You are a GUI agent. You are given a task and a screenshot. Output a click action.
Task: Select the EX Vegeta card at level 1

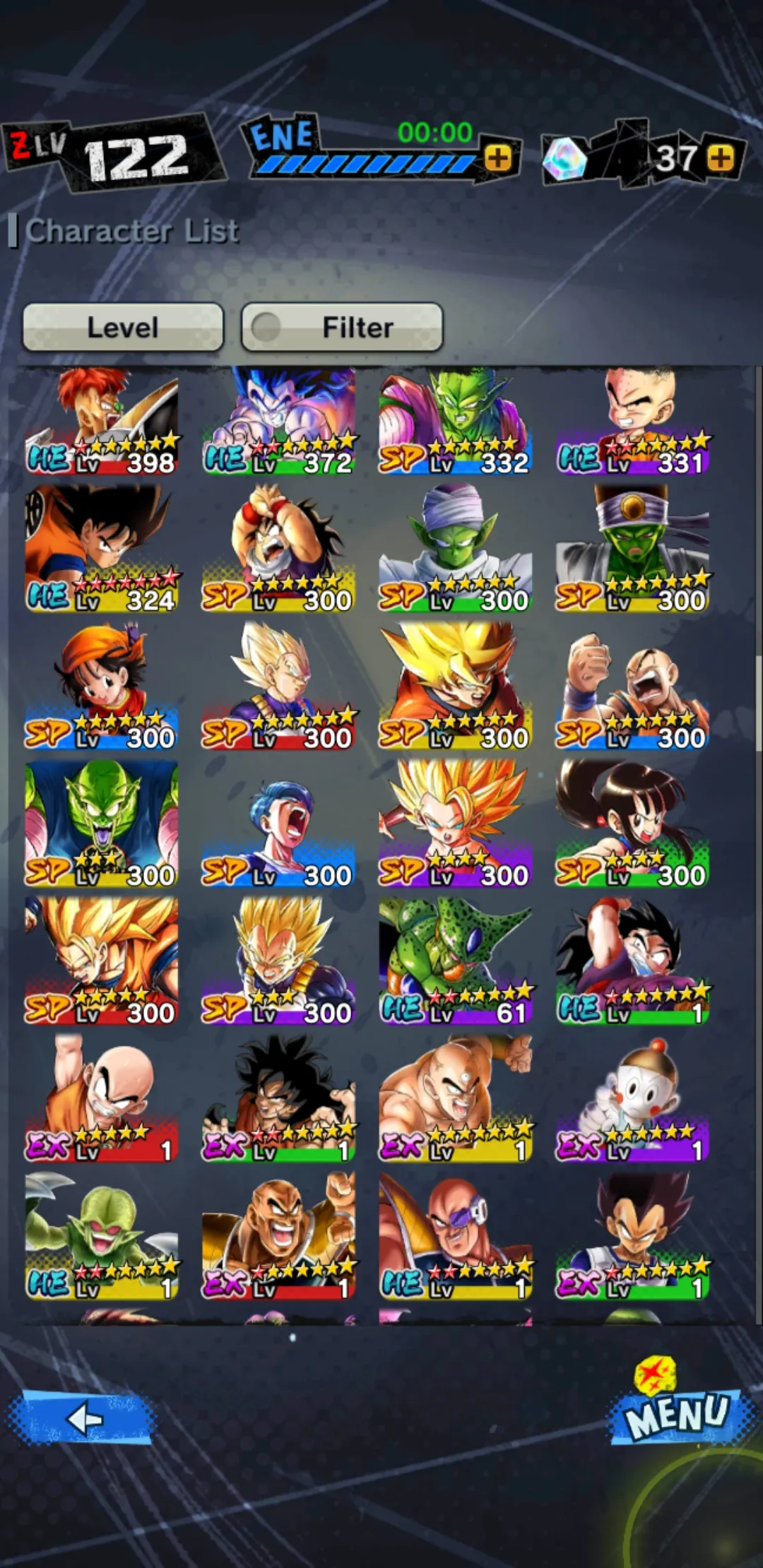pyautogui.click(x=632, y=1236)
